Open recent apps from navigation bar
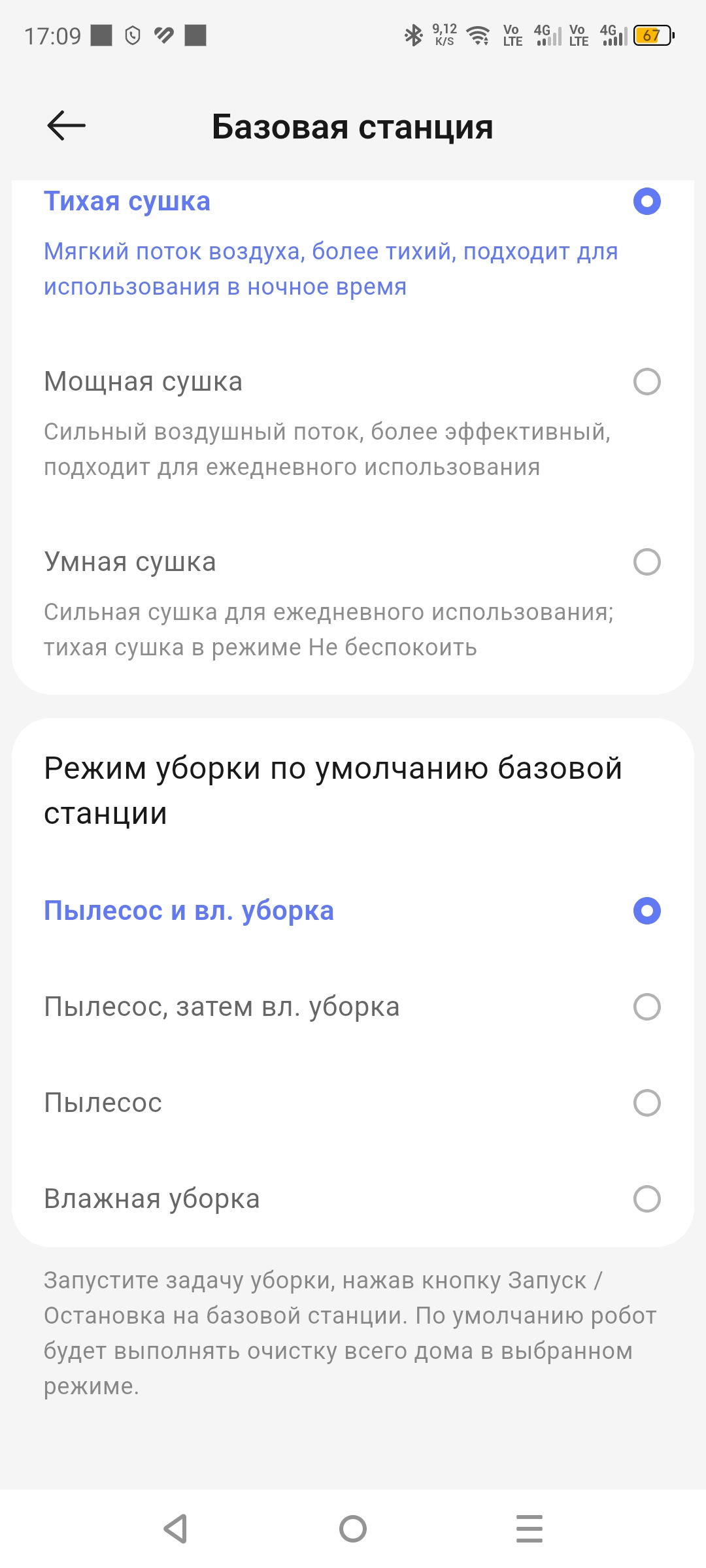The height and width of the screenshot is (1568, 706). (529, 1529)
